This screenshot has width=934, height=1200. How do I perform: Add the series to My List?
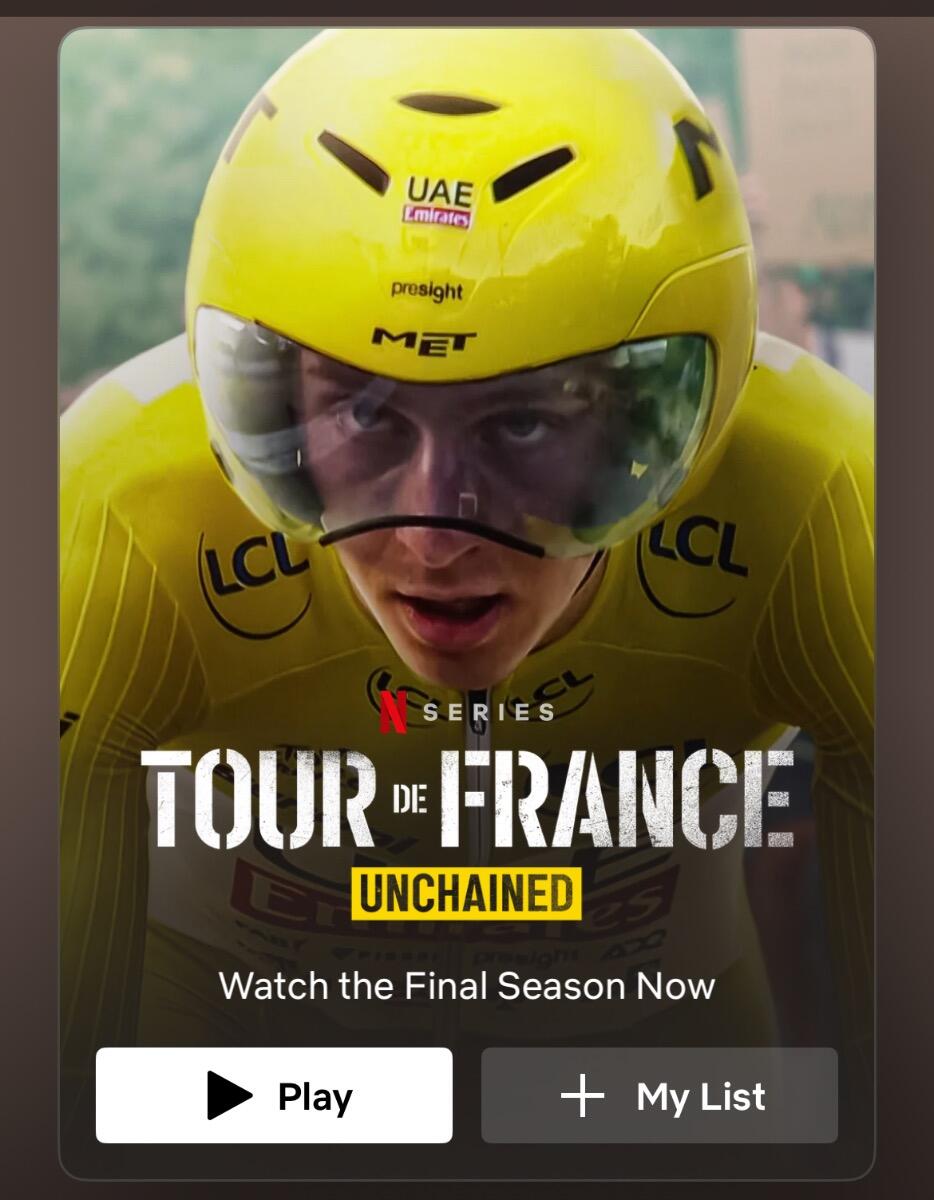coord(659,1096)
